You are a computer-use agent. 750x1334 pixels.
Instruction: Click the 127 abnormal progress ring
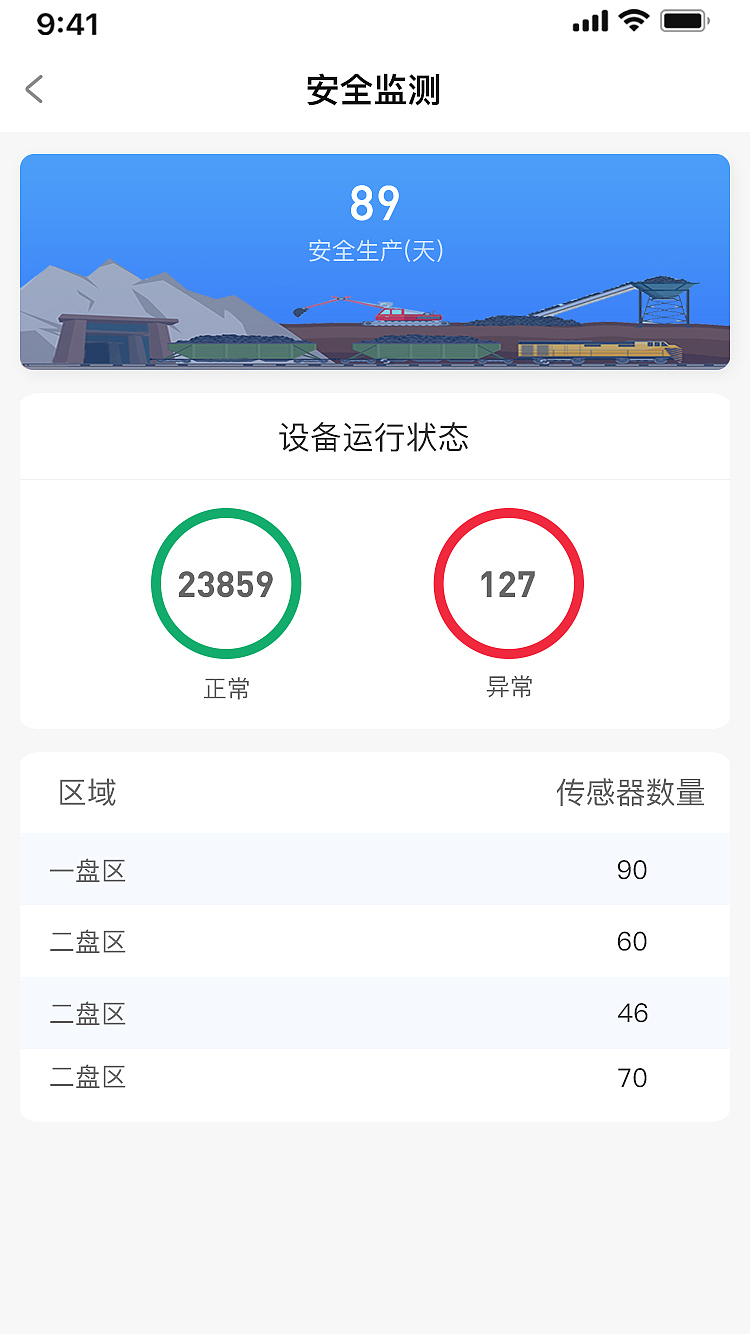[x=509, y=583]
